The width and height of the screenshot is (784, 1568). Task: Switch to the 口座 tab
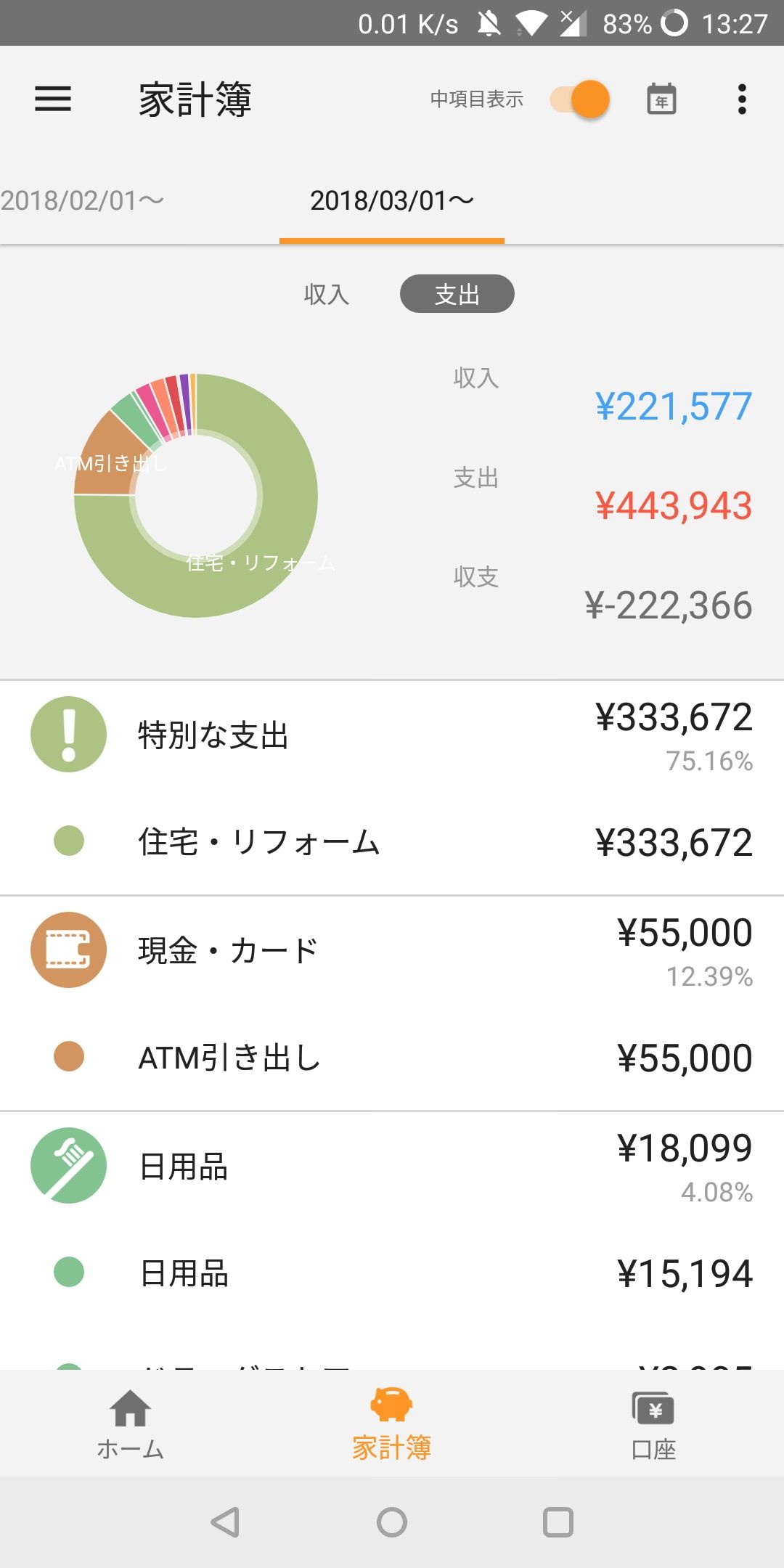pyautogui.click(x=653, y=1424)
